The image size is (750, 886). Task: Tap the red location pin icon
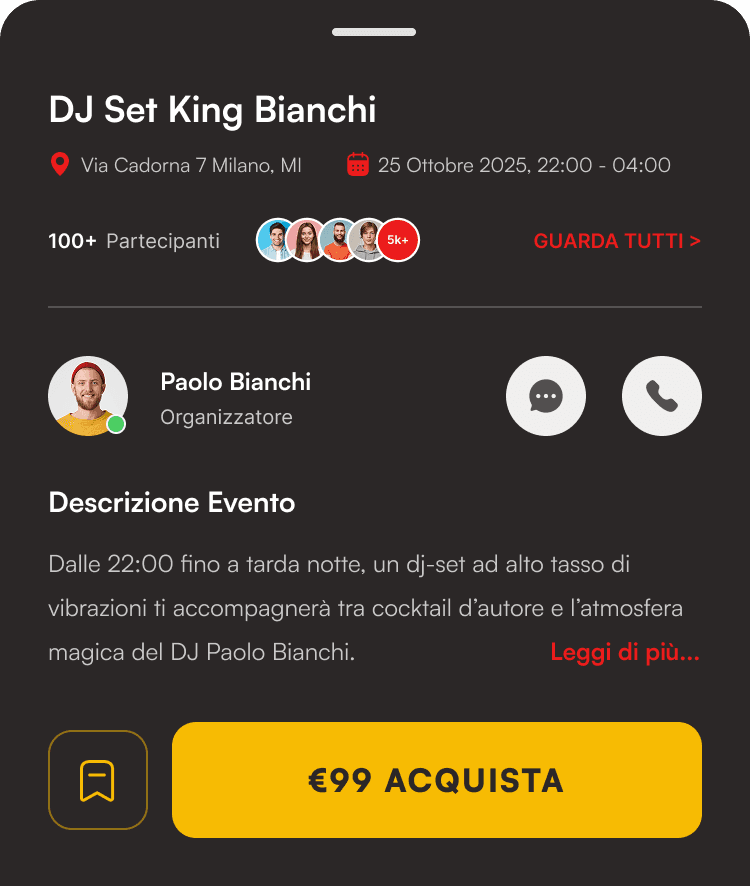[x=60, y=164]
